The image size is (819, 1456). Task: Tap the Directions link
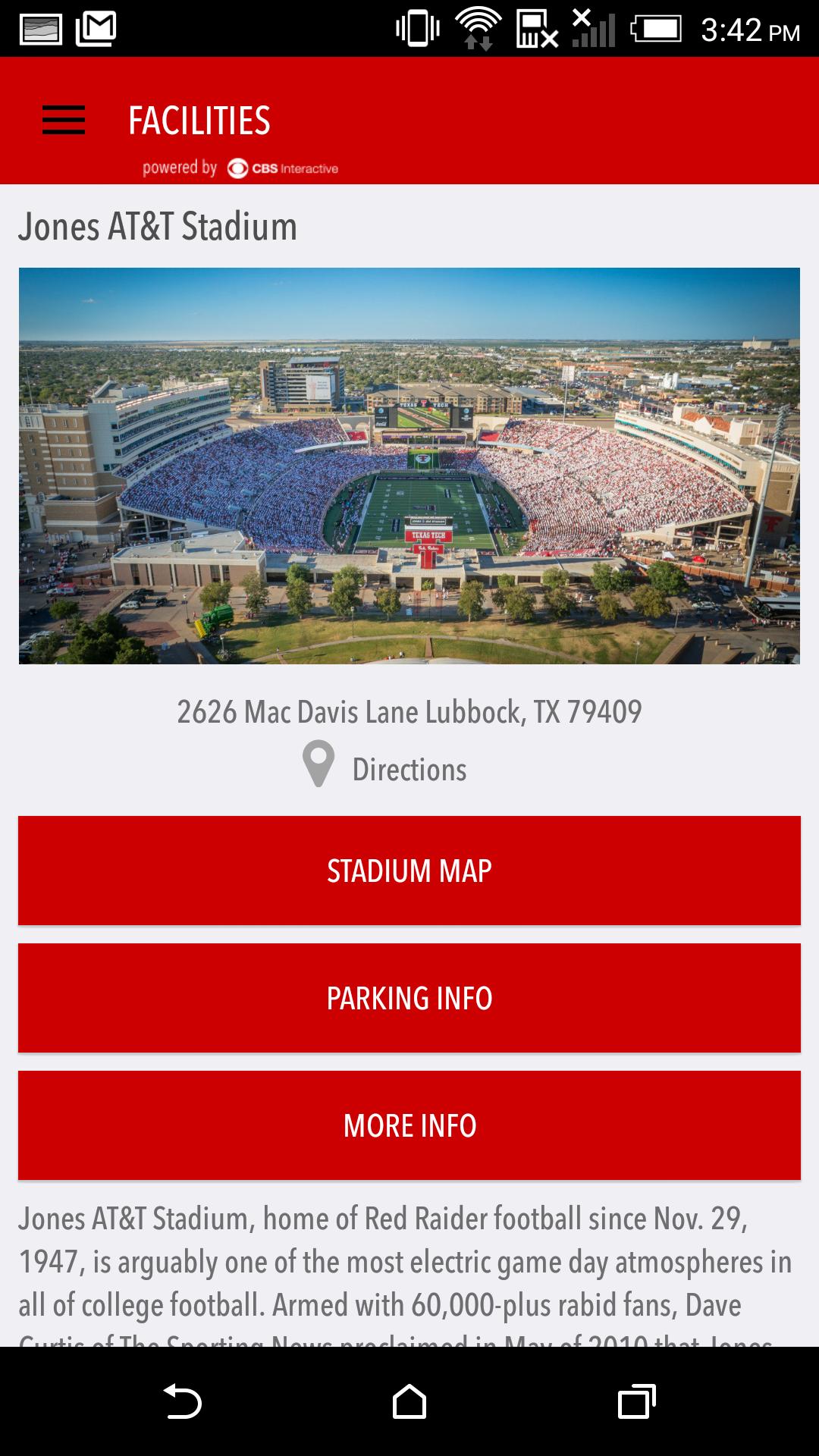tap(408, 769)
